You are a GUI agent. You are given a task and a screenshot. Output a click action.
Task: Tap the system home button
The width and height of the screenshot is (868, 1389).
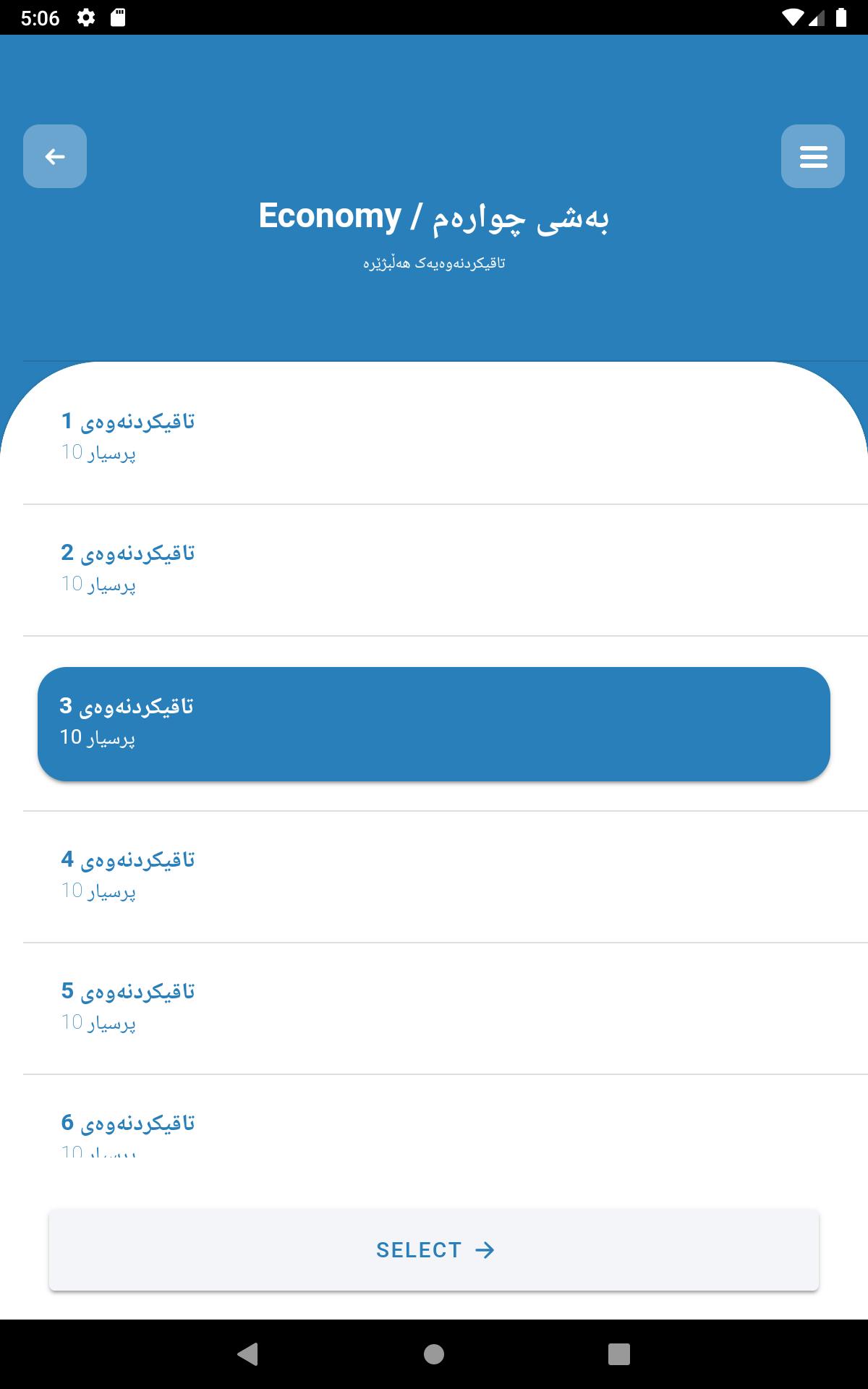pos(434,1354)
